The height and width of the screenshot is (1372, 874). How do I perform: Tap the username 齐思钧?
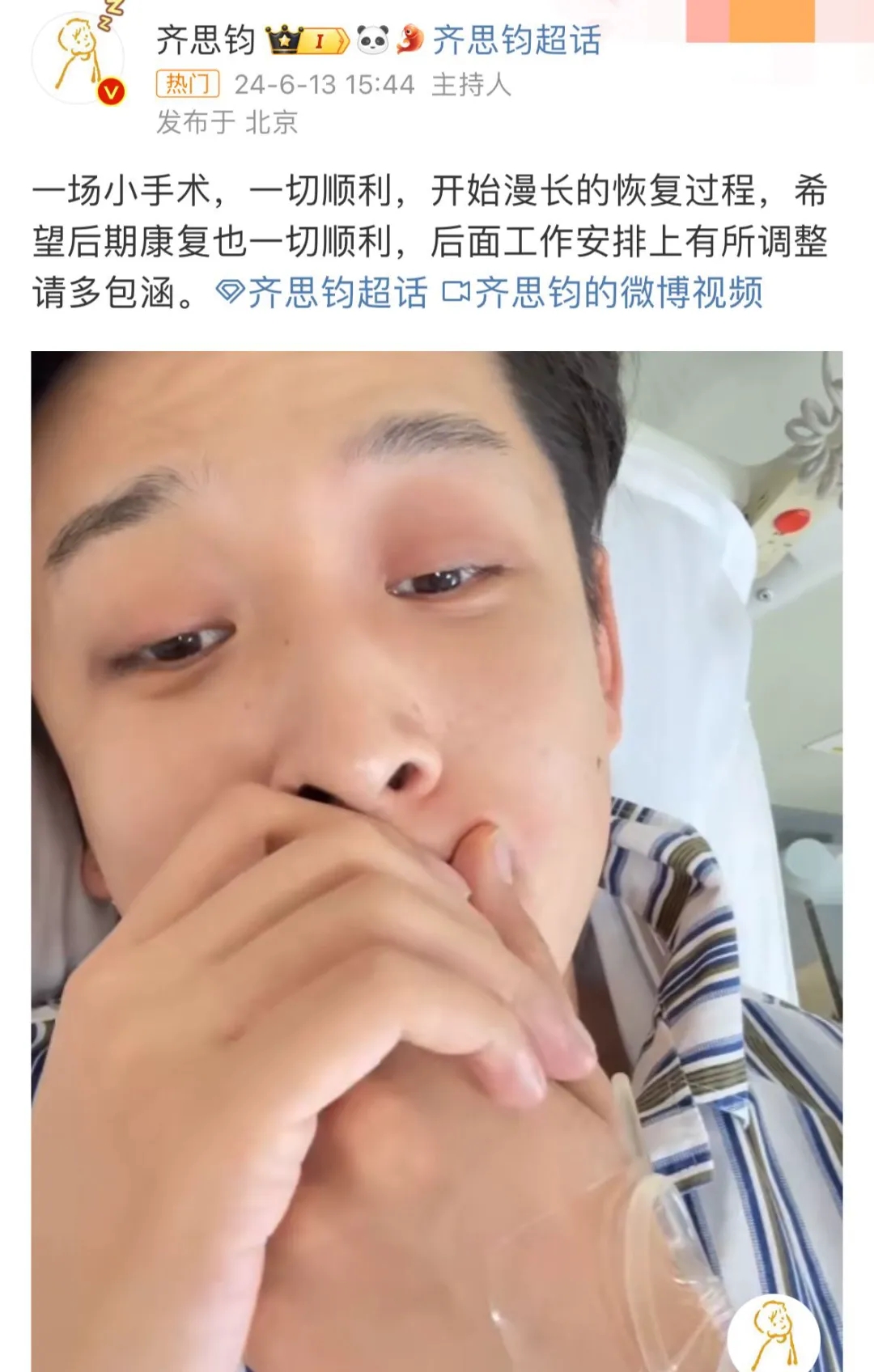tap(206, 40)
